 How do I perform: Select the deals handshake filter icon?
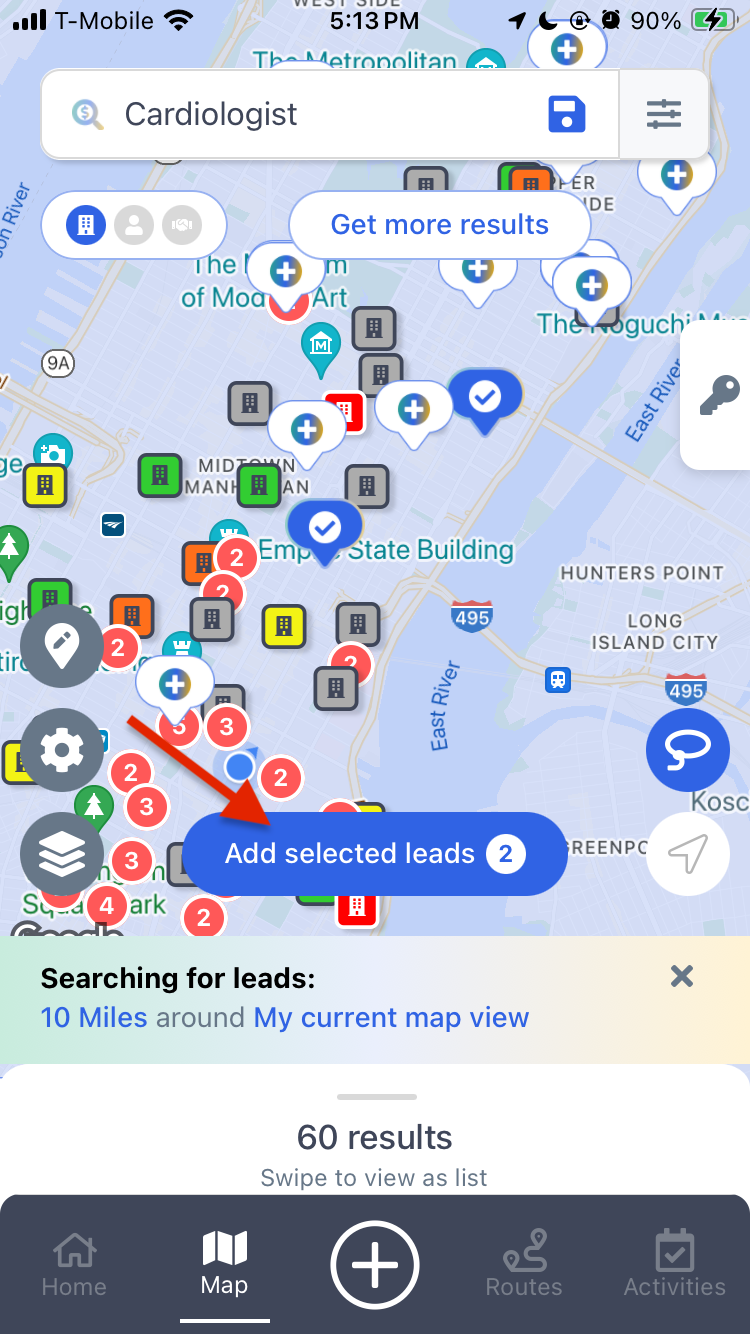[x=181, y=226]
